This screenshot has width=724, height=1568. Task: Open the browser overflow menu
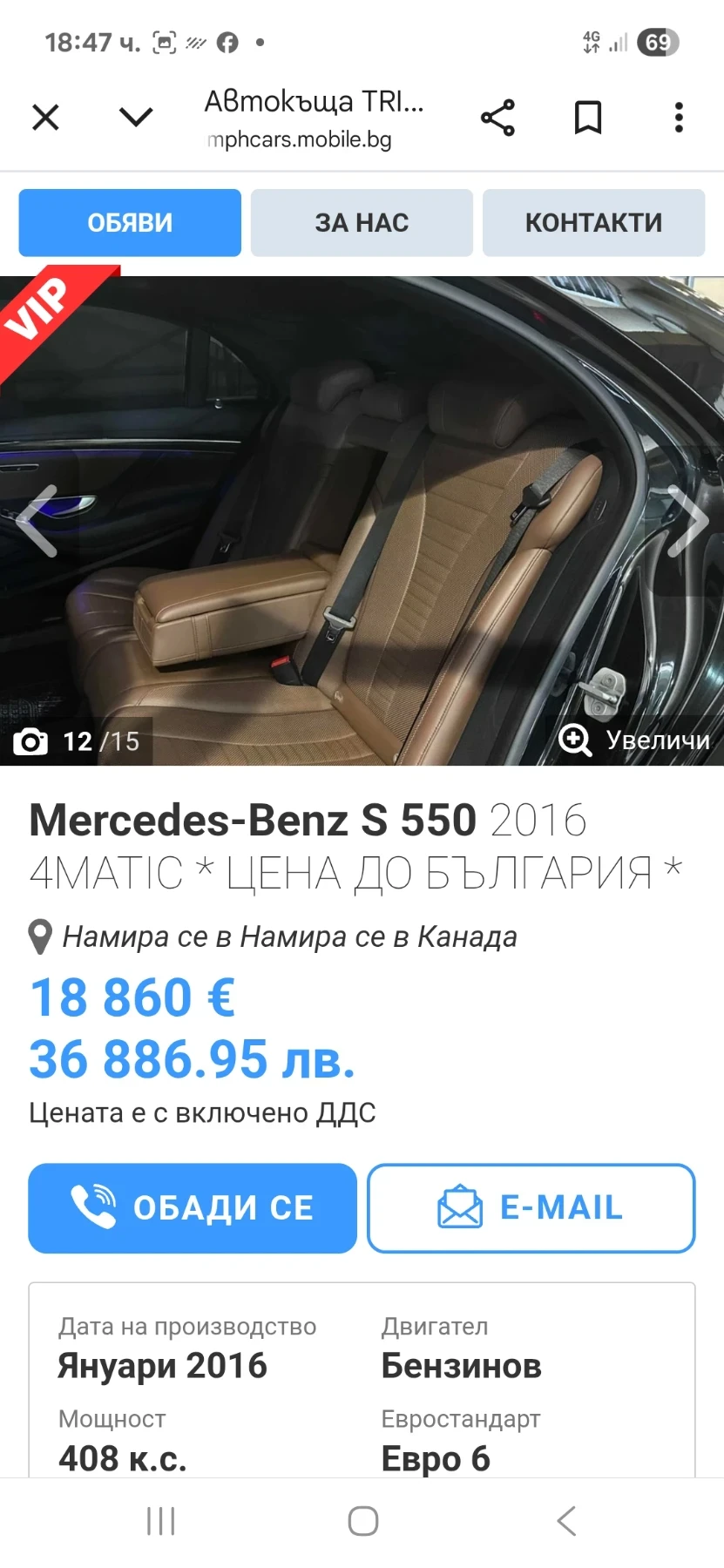[679, 118]
